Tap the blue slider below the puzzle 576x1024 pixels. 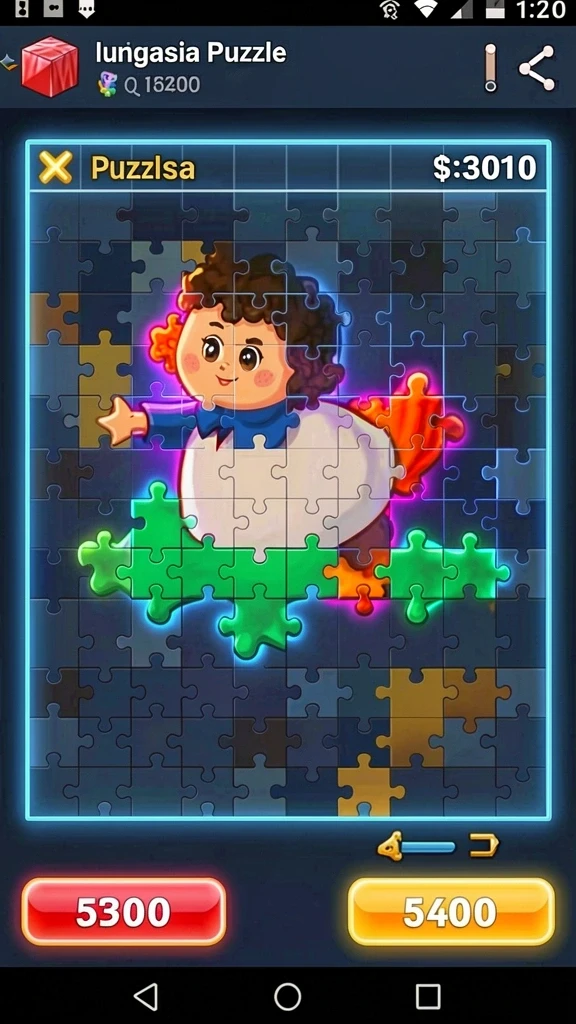pos(428,848)
